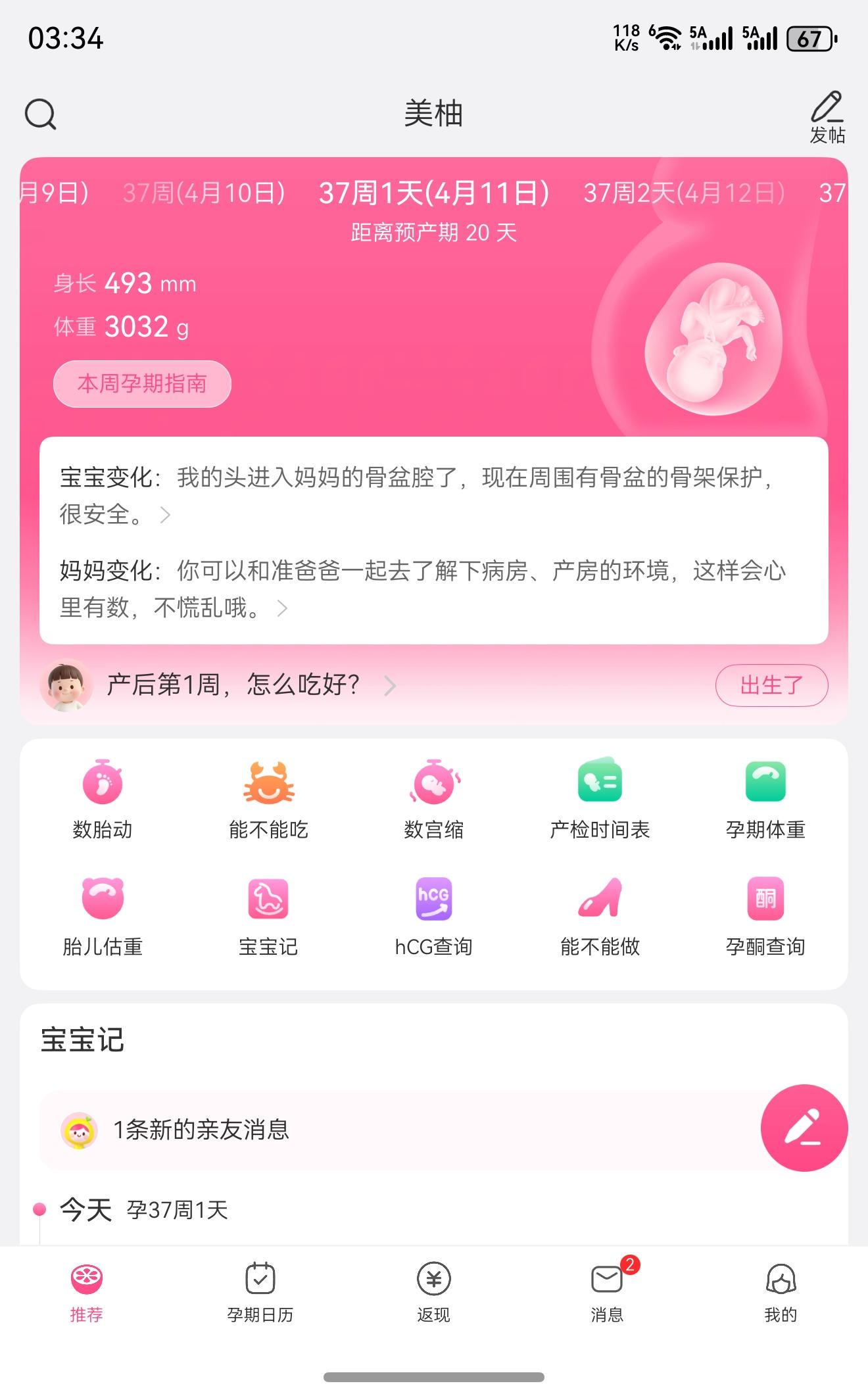
Task: Expand the 妈妈变化 mom changes details
Action: [x=283, y=608]
